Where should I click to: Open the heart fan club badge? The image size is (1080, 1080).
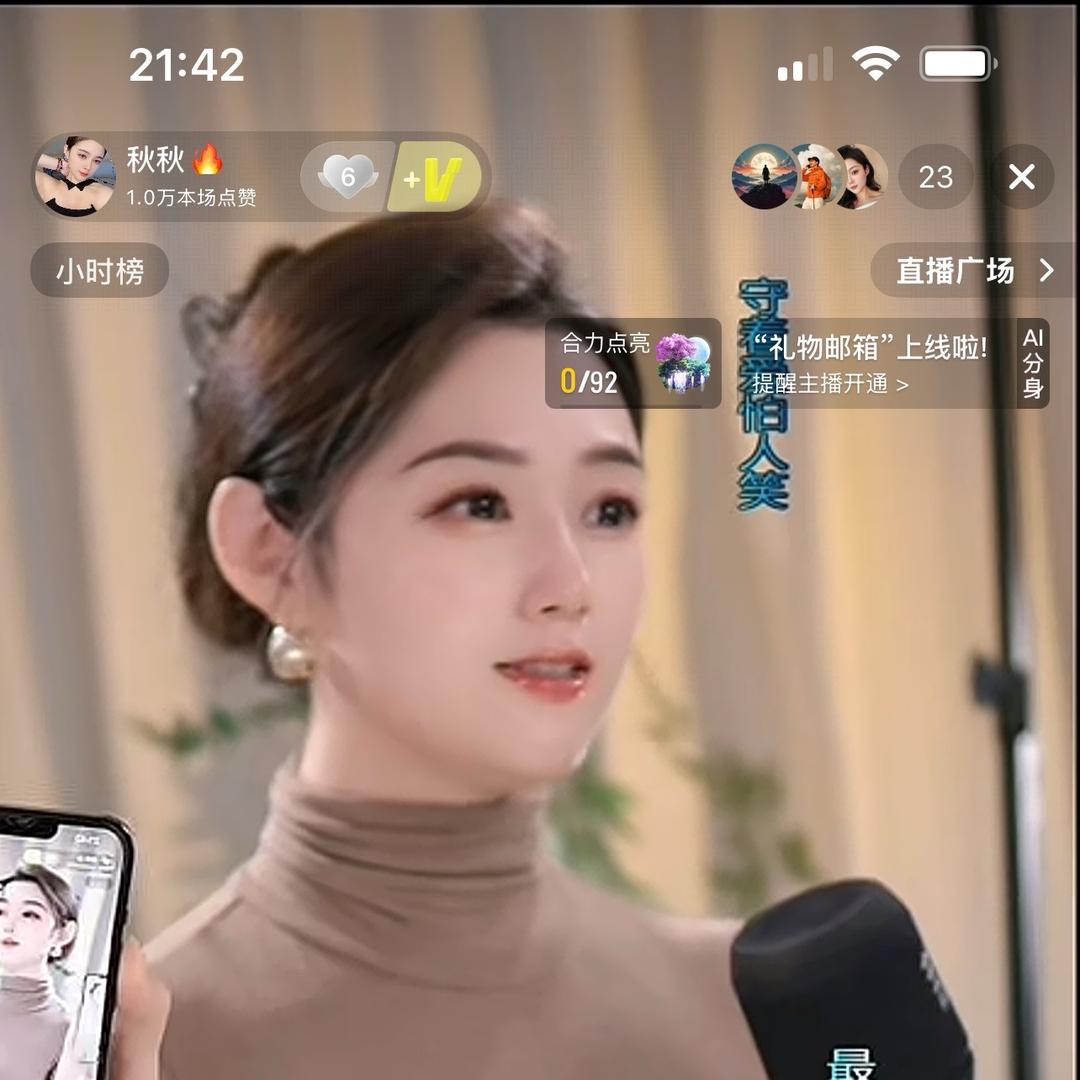(x=347, y=177)
